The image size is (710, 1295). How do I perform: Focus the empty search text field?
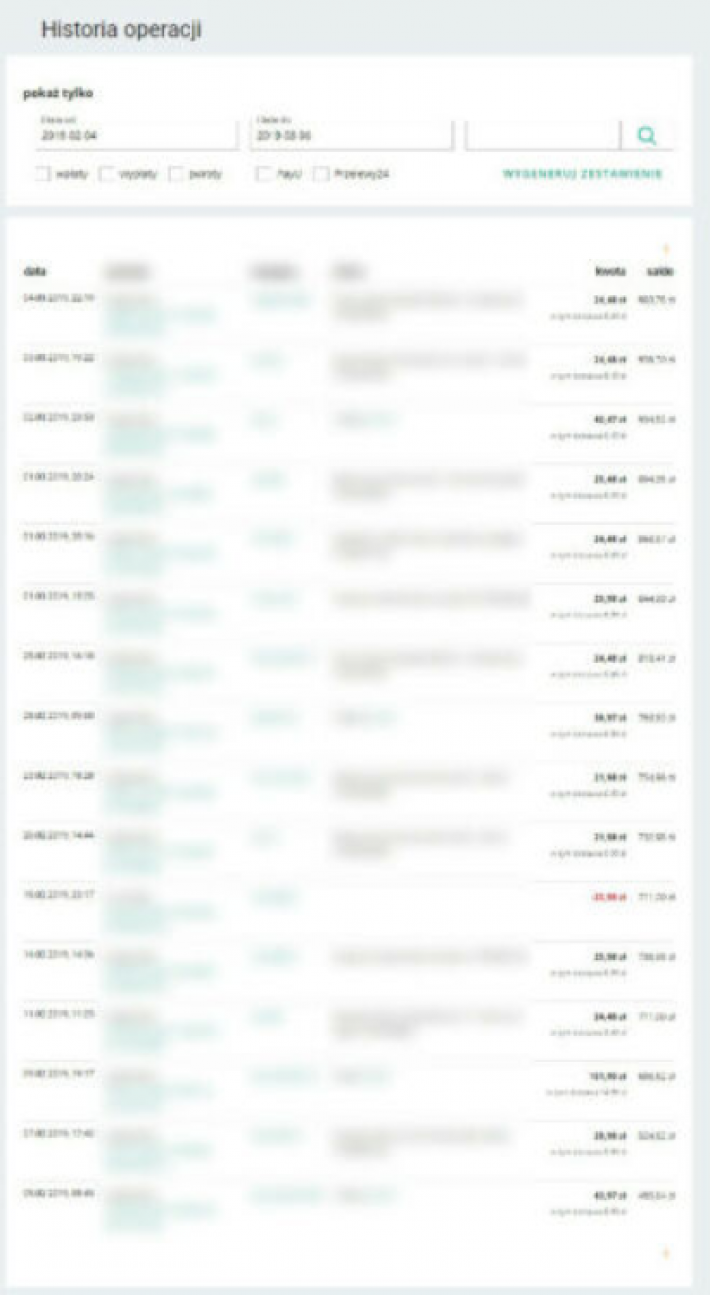tap(542, 135)
